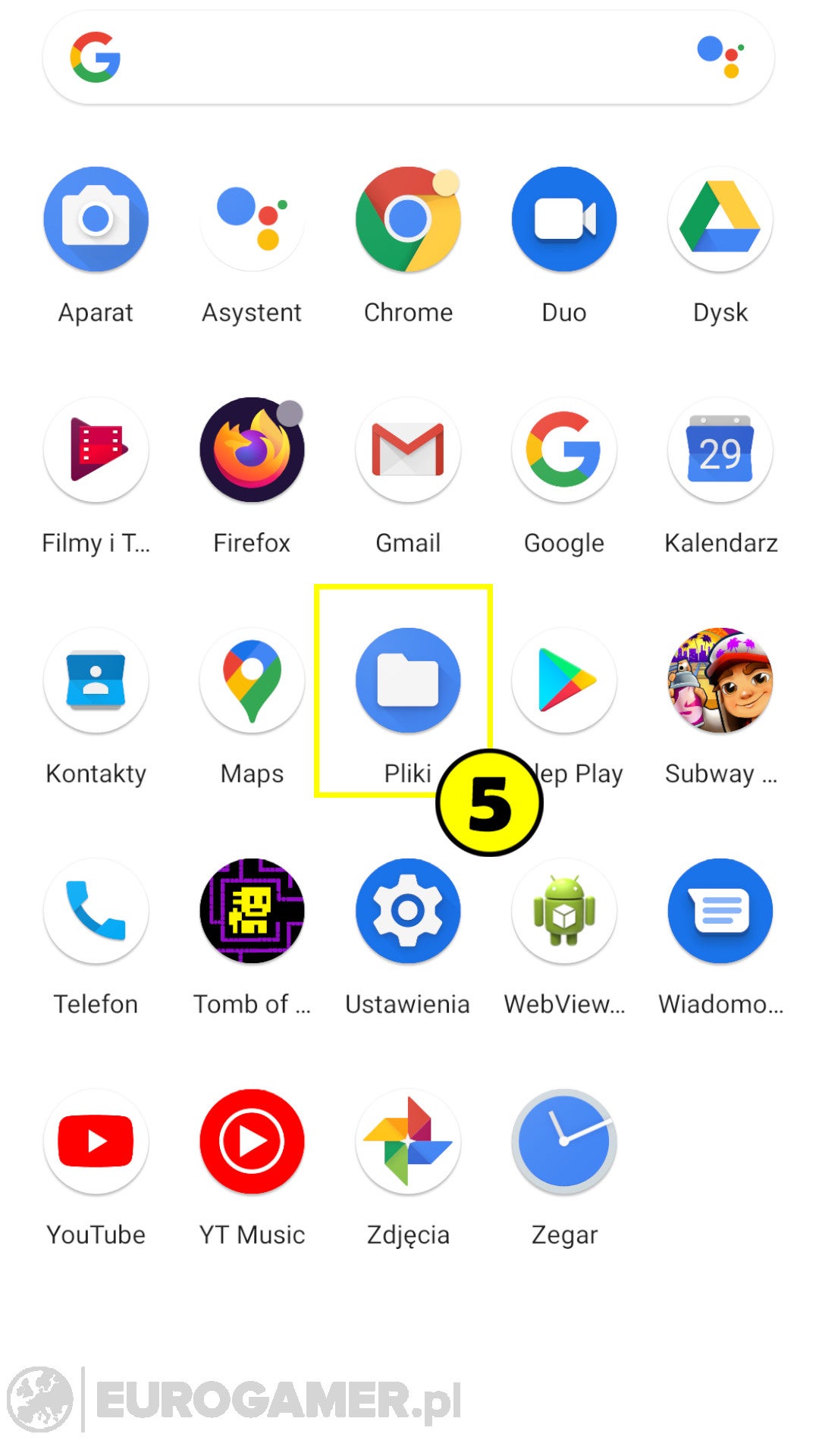Screen dimensions: 819x1456
Task: Open the Kalendarz app
Action: point(720,450)
